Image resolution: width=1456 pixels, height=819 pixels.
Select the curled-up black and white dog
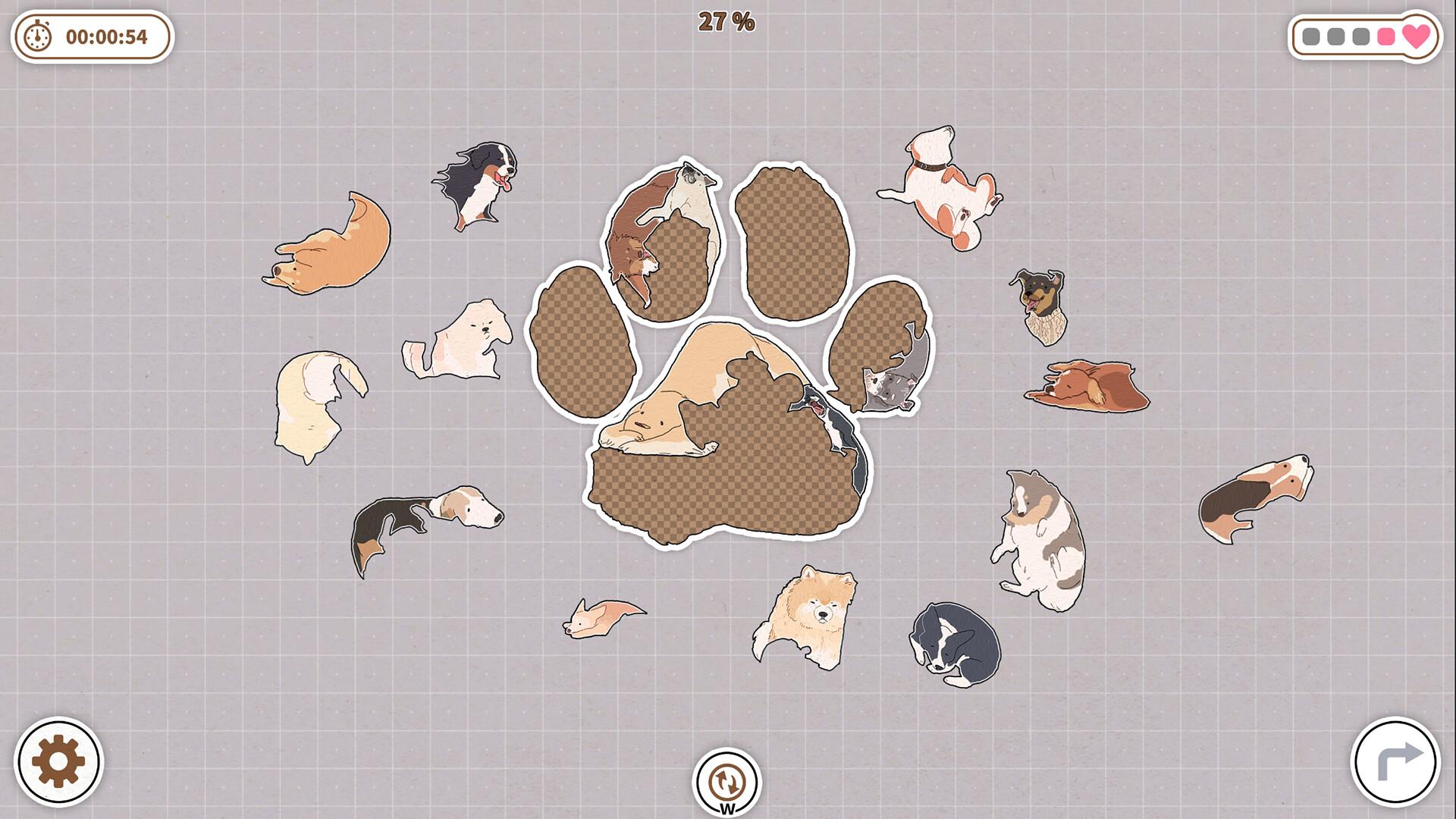[955, 645]
